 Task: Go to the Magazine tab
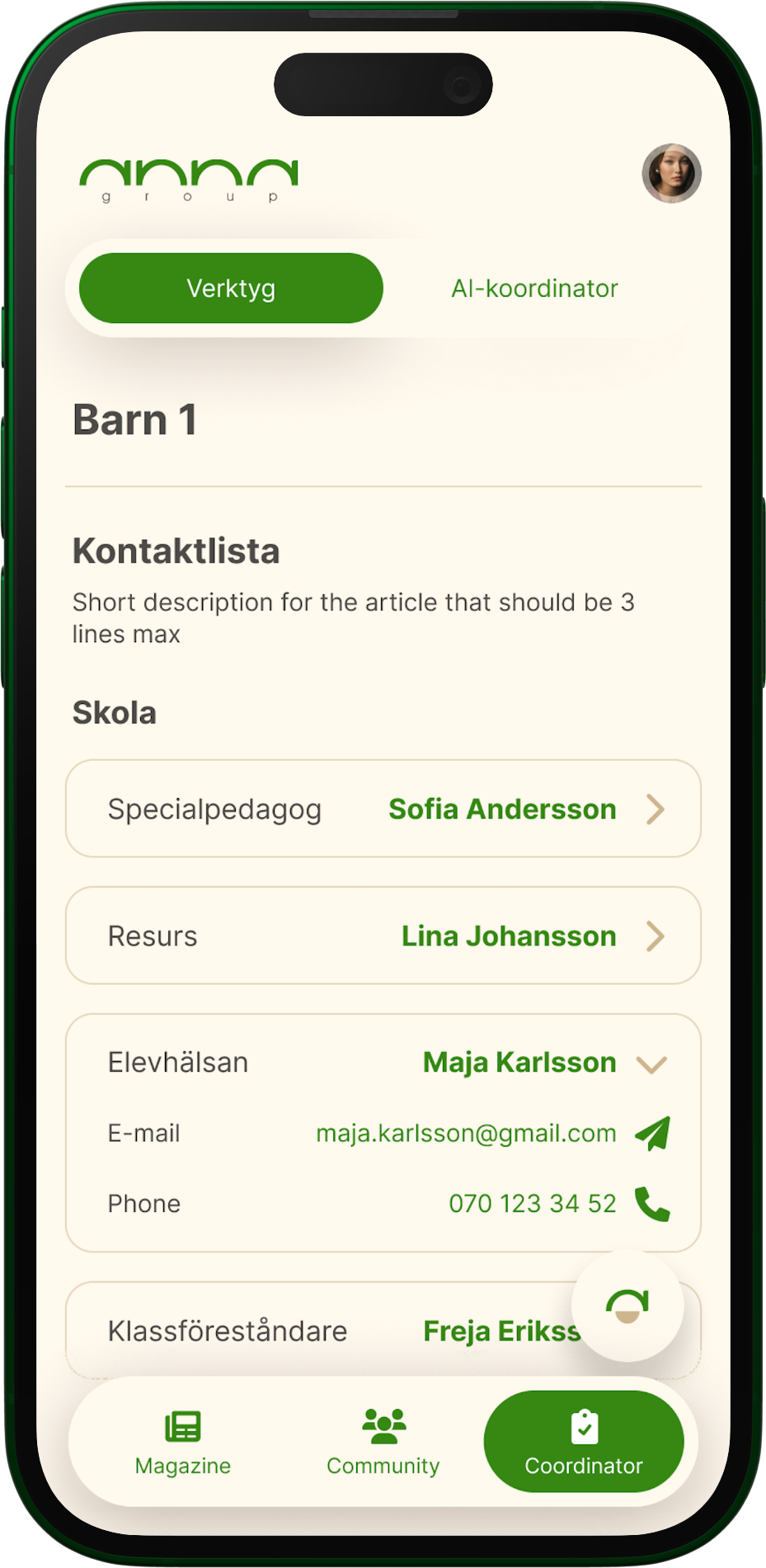183,1442
